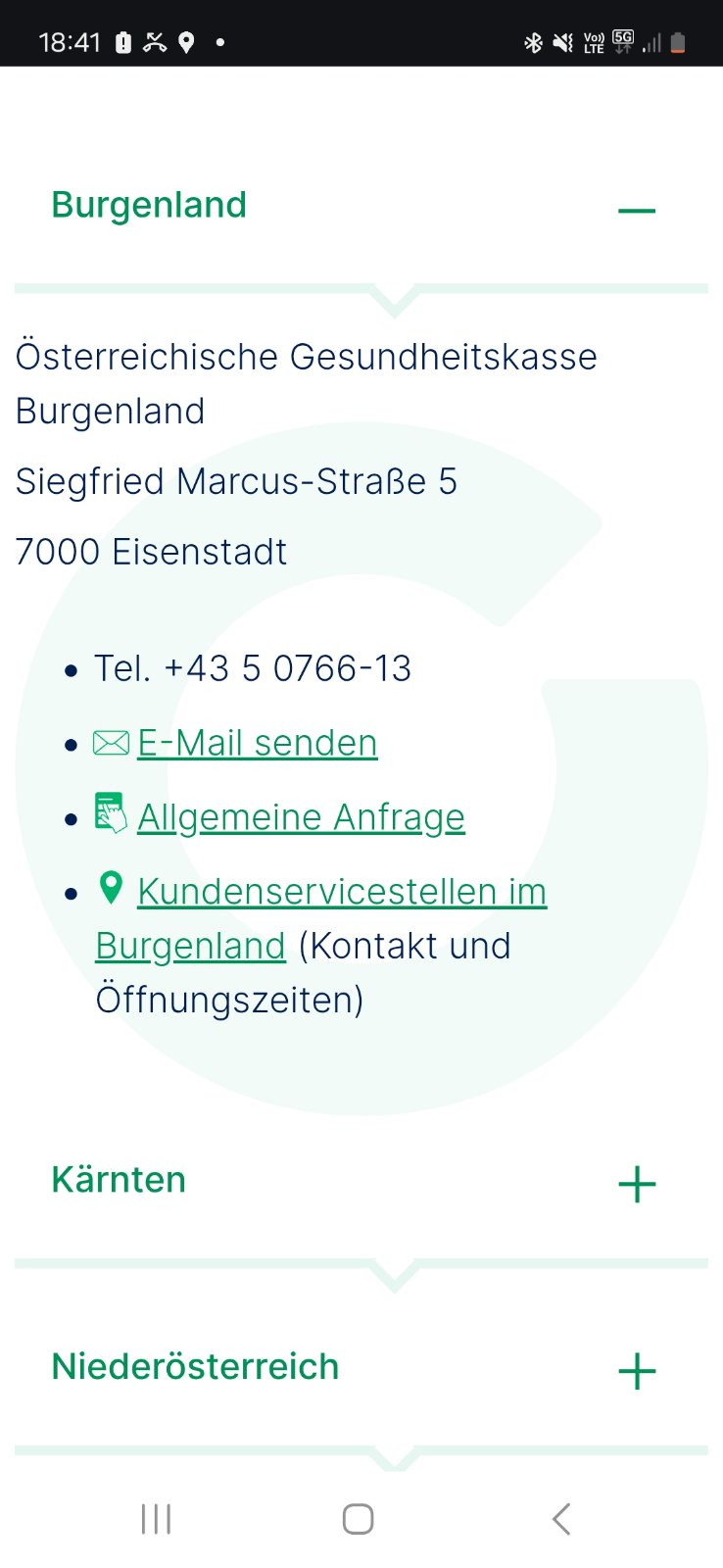
Task: Go back with the system back button
Action: click(560, 1519)
